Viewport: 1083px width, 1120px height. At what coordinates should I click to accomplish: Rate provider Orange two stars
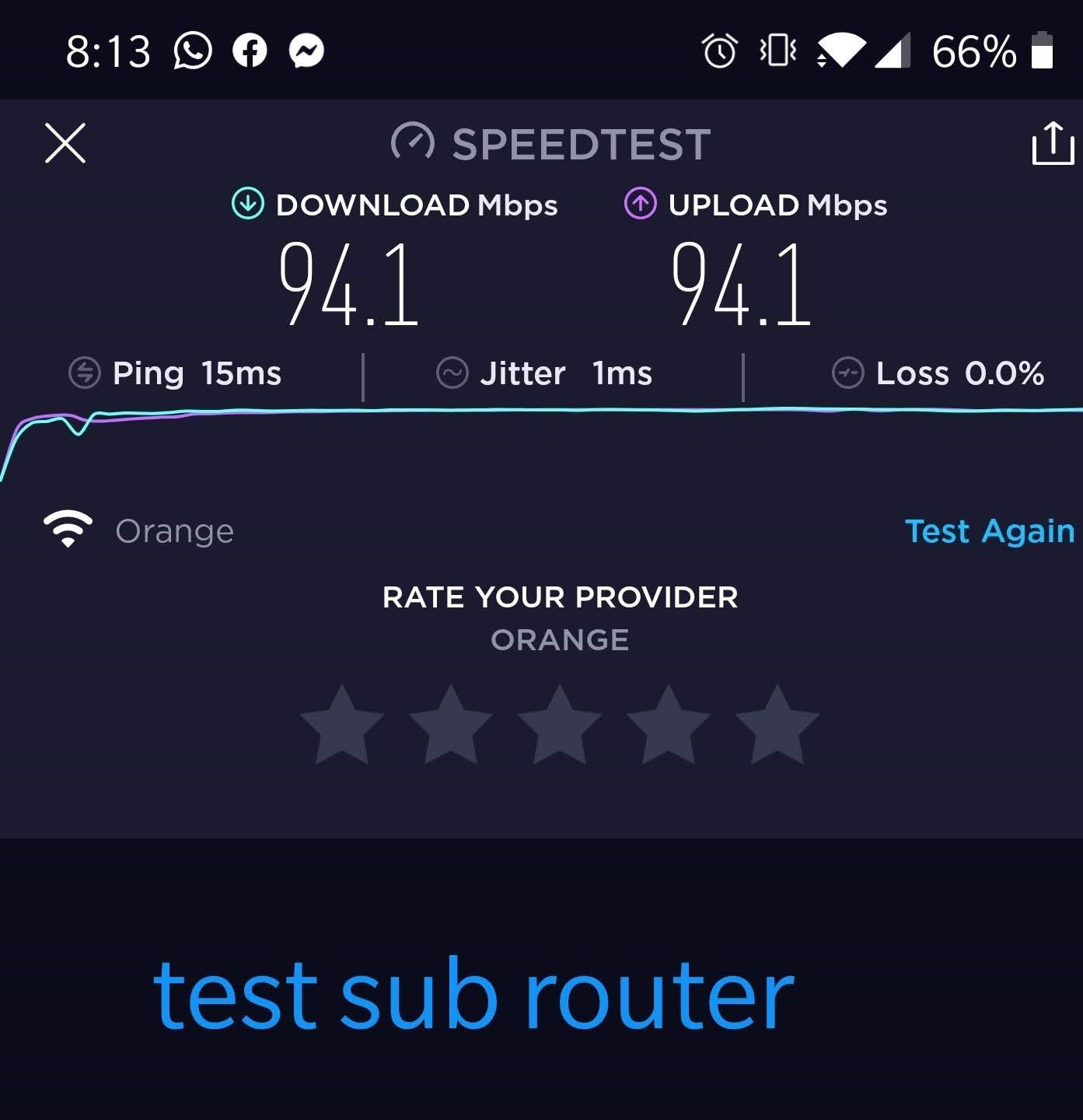[451, 726]
